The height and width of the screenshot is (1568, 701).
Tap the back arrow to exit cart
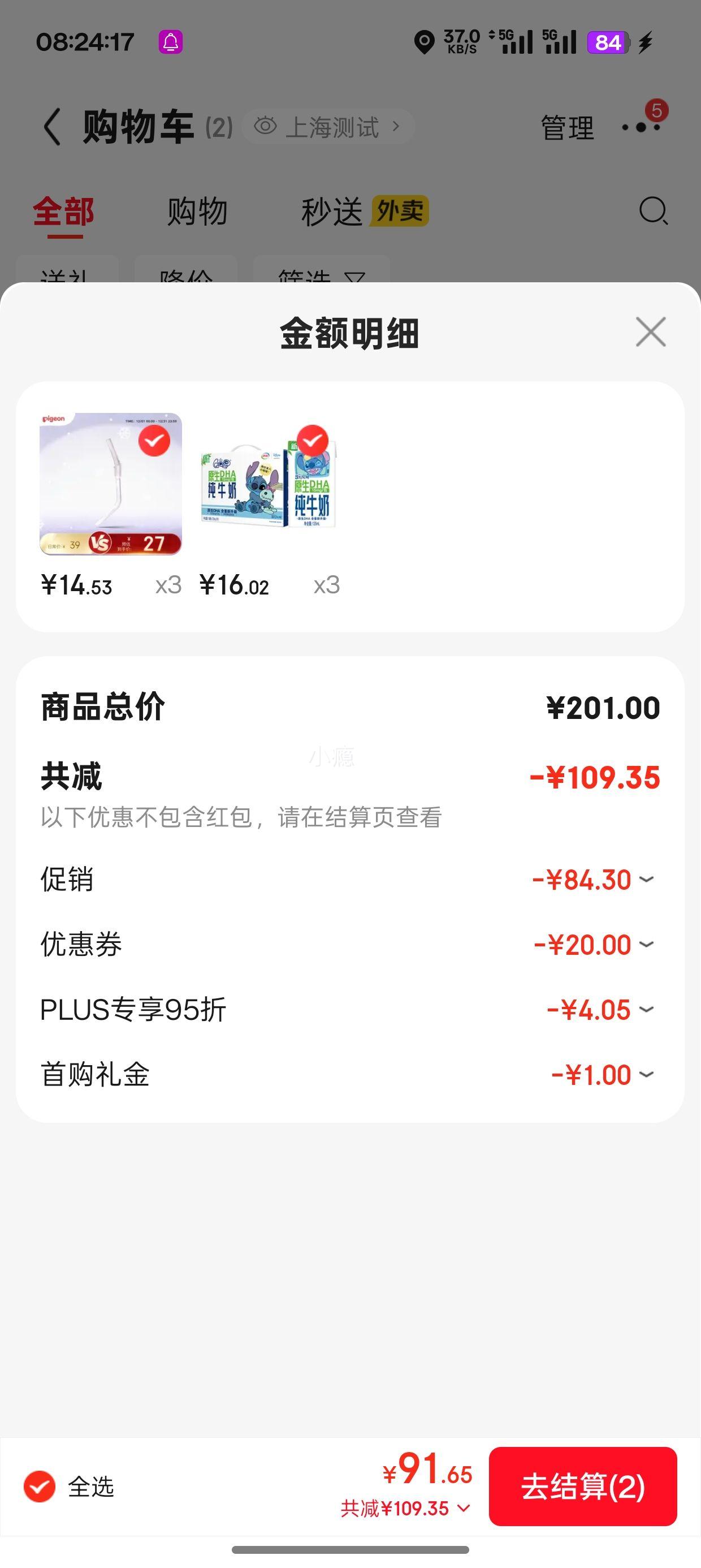53,127
